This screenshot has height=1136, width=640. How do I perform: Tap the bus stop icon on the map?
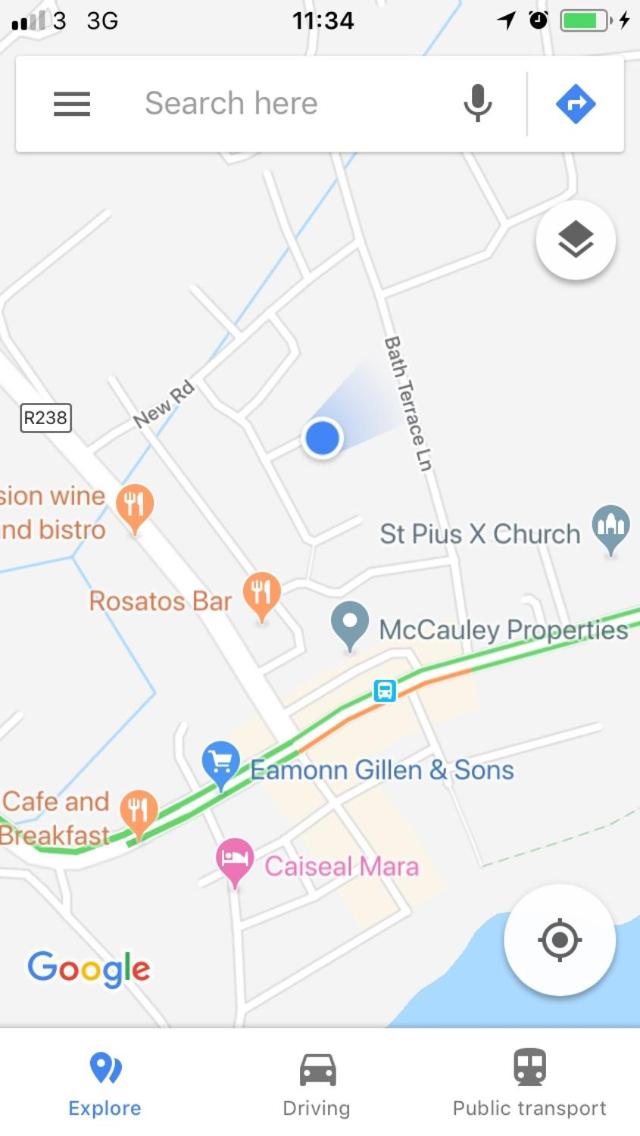coord(385,690)
